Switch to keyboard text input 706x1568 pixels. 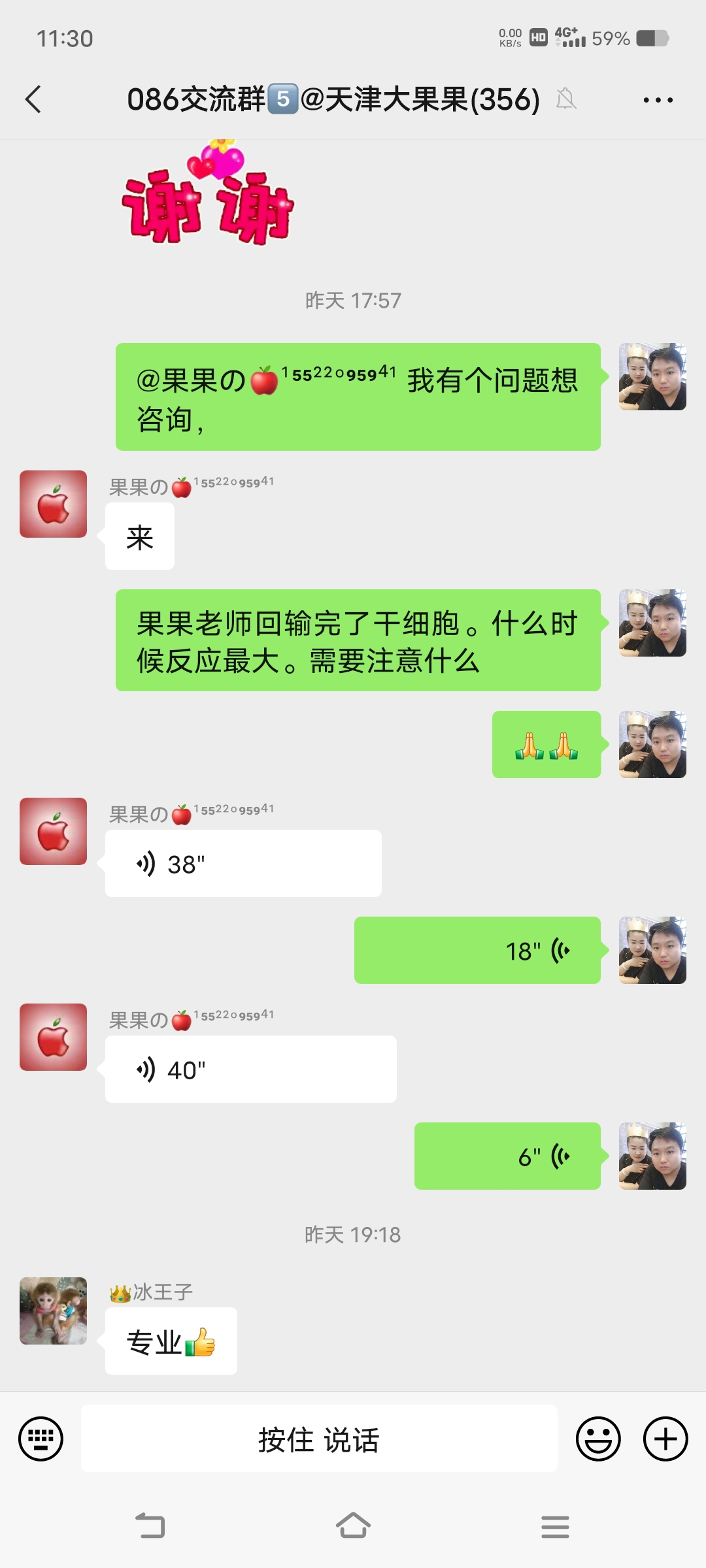tap(41, 1439)
